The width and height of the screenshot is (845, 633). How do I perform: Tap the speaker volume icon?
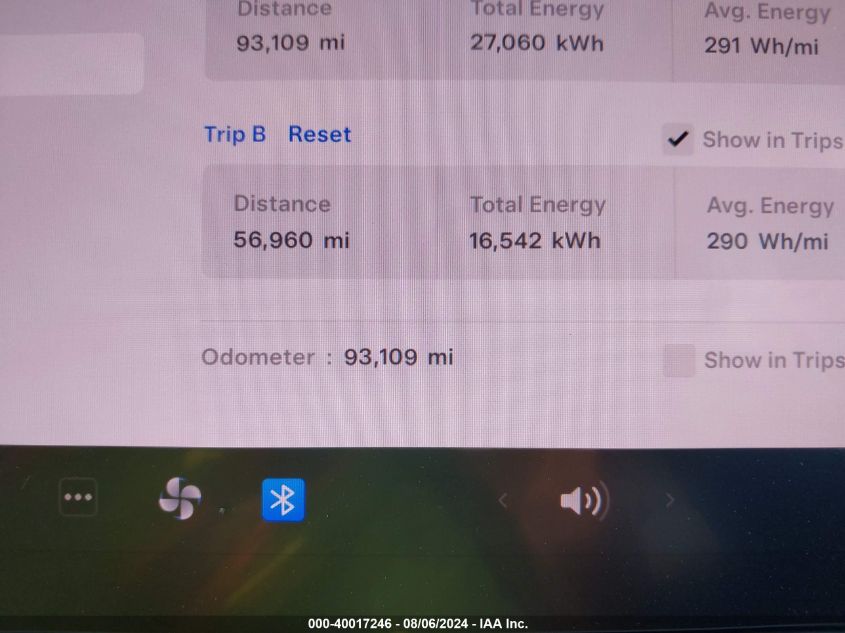pyautogui.click(x=581, y=500)
